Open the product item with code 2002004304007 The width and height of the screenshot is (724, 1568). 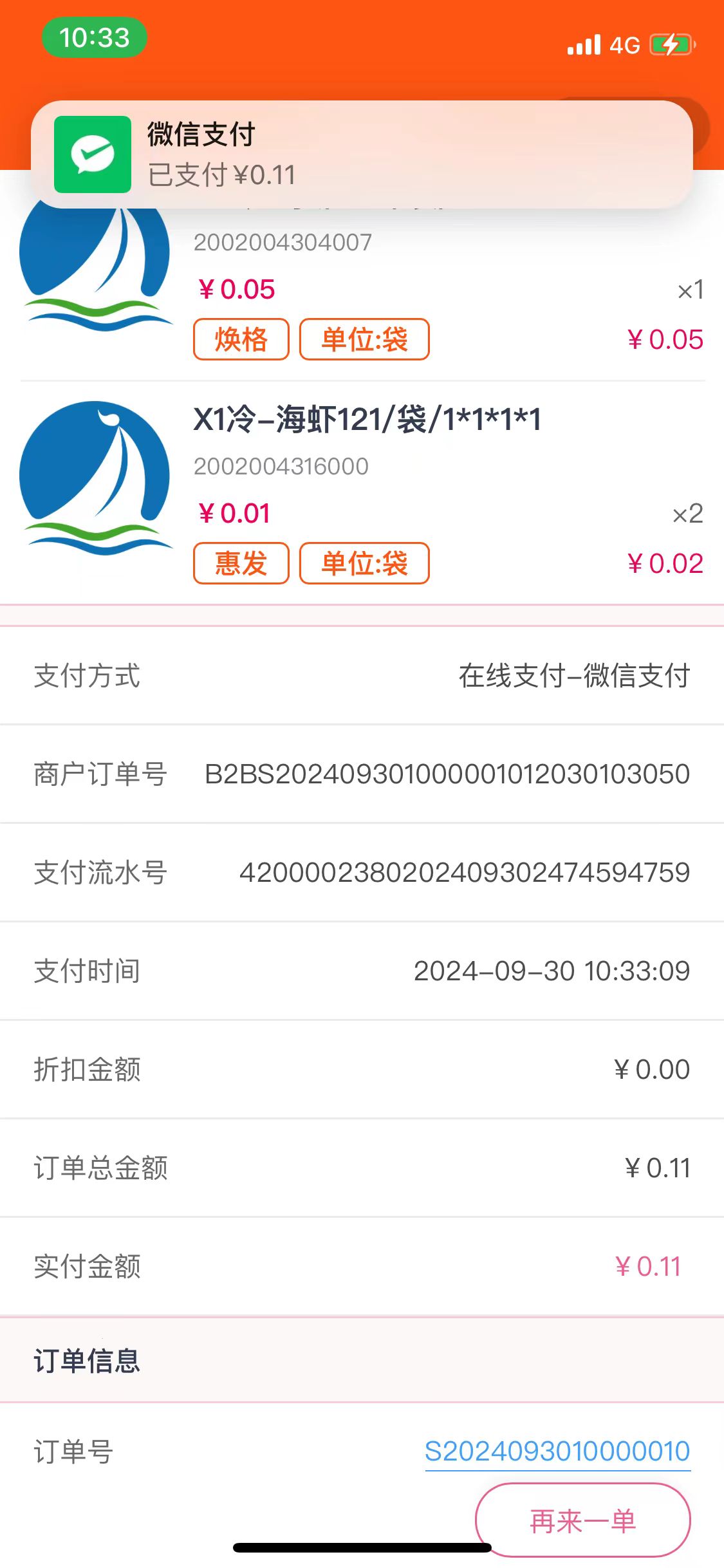[x=283, y=243]
